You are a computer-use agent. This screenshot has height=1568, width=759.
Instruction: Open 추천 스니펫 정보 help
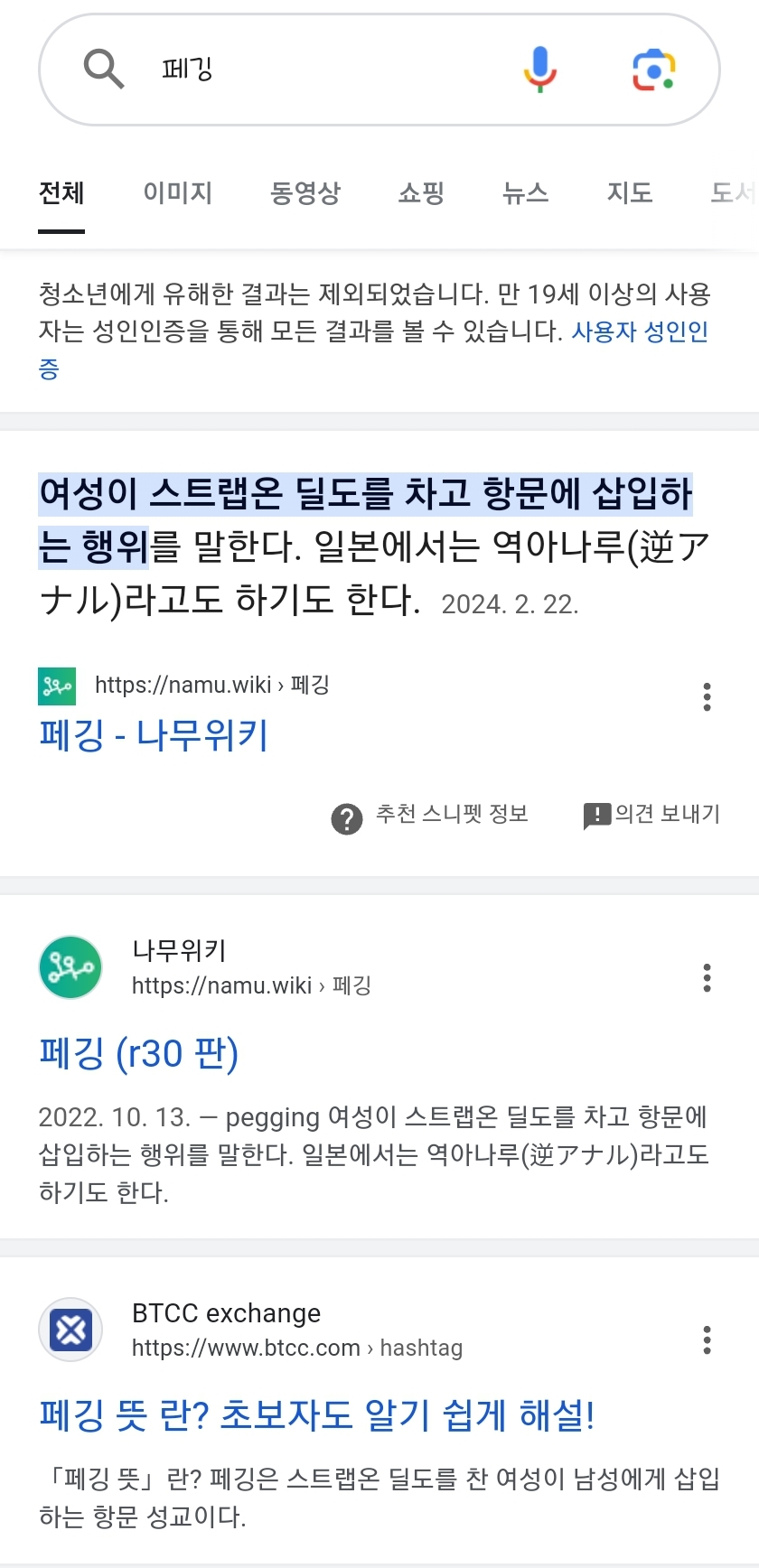pos(429,816)
